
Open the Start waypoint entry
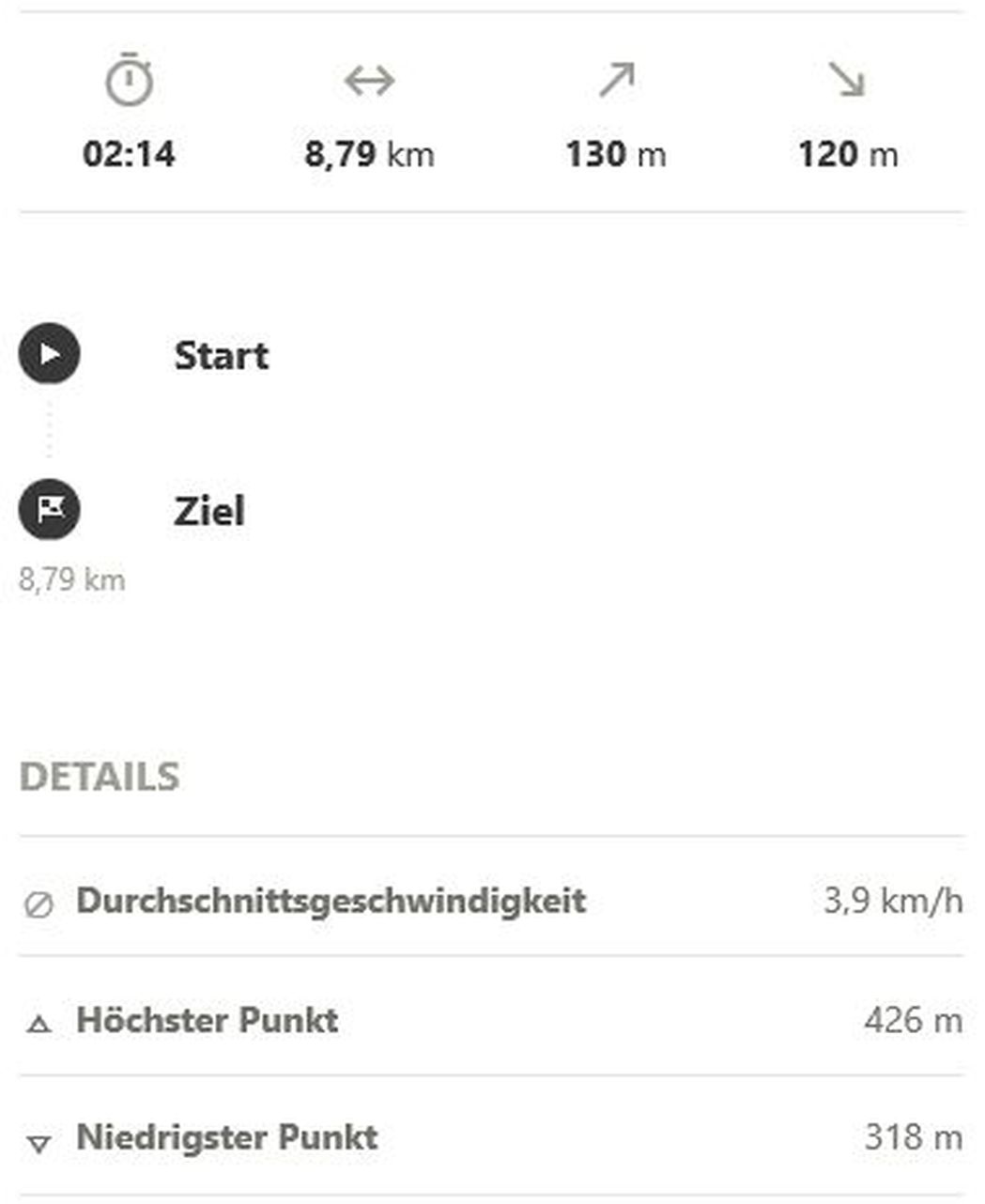pyautogui.click(x=223, y=355)
